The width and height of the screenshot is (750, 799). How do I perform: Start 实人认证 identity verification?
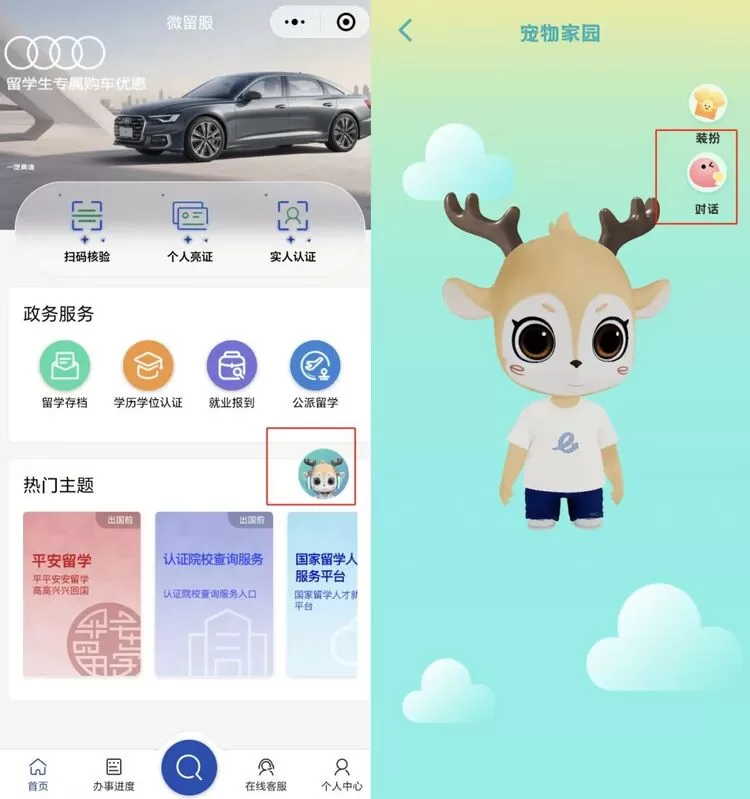(292, 230)
